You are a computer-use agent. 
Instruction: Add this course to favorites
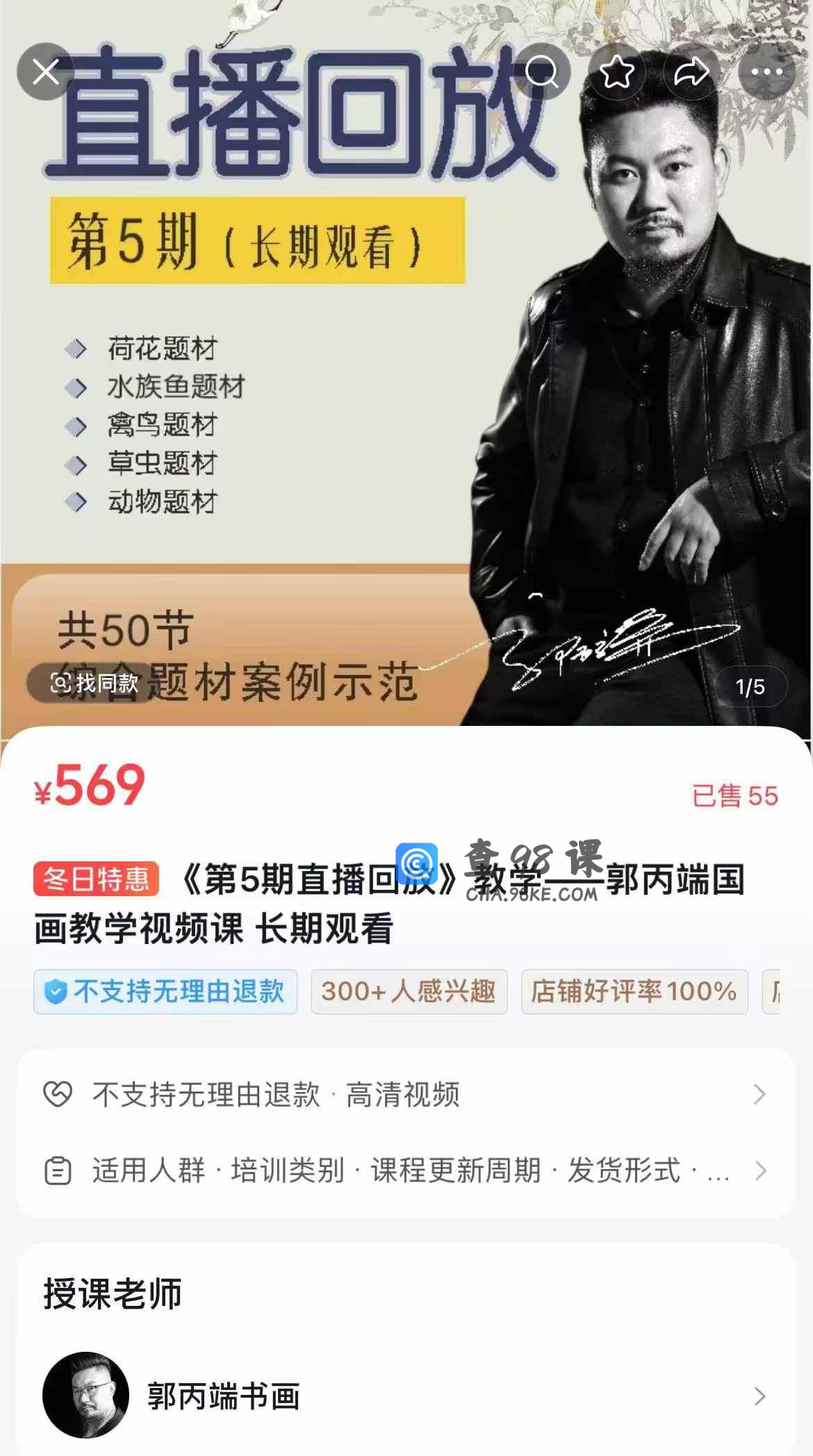click(x=616, y=72)
